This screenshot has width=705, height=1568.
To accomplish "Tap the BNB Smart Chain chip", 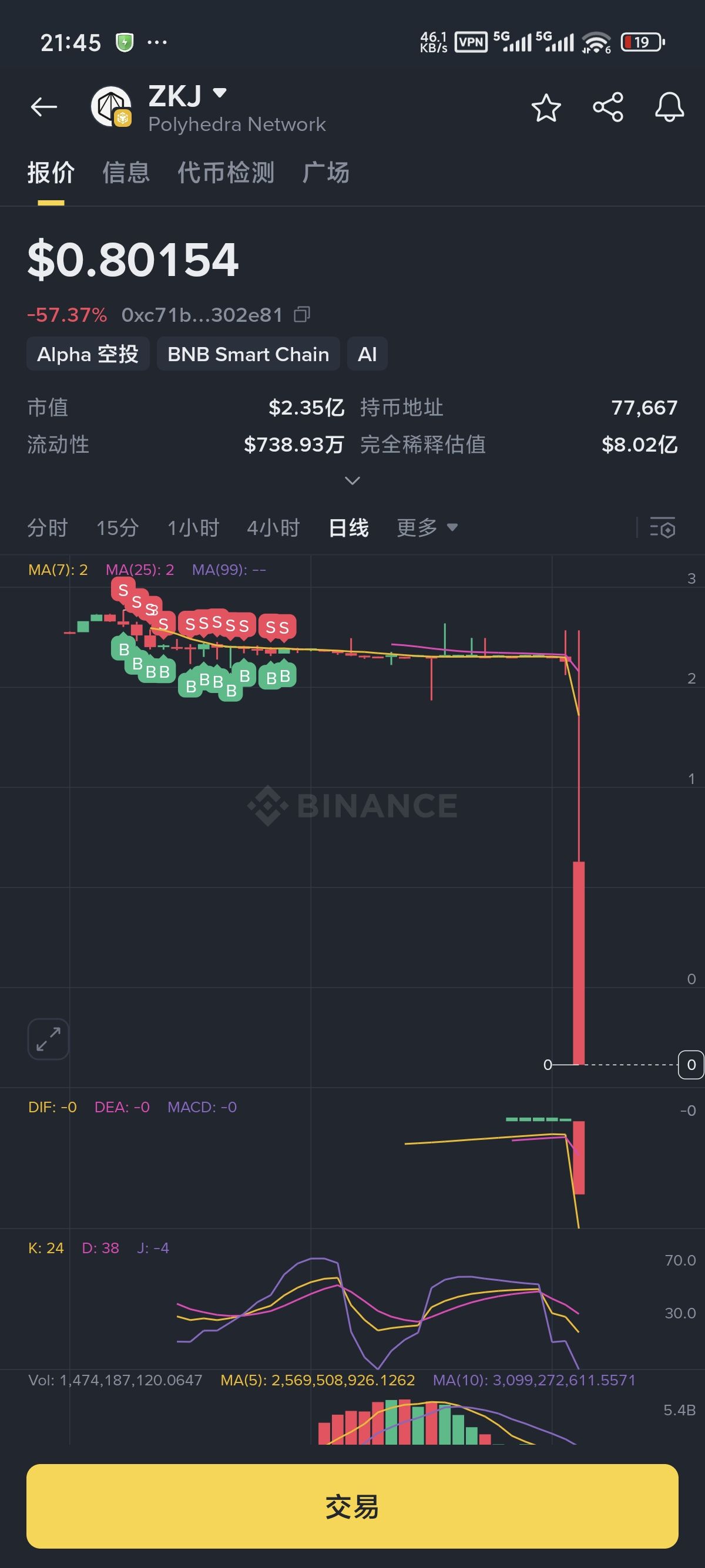I will tap(248, 354).
